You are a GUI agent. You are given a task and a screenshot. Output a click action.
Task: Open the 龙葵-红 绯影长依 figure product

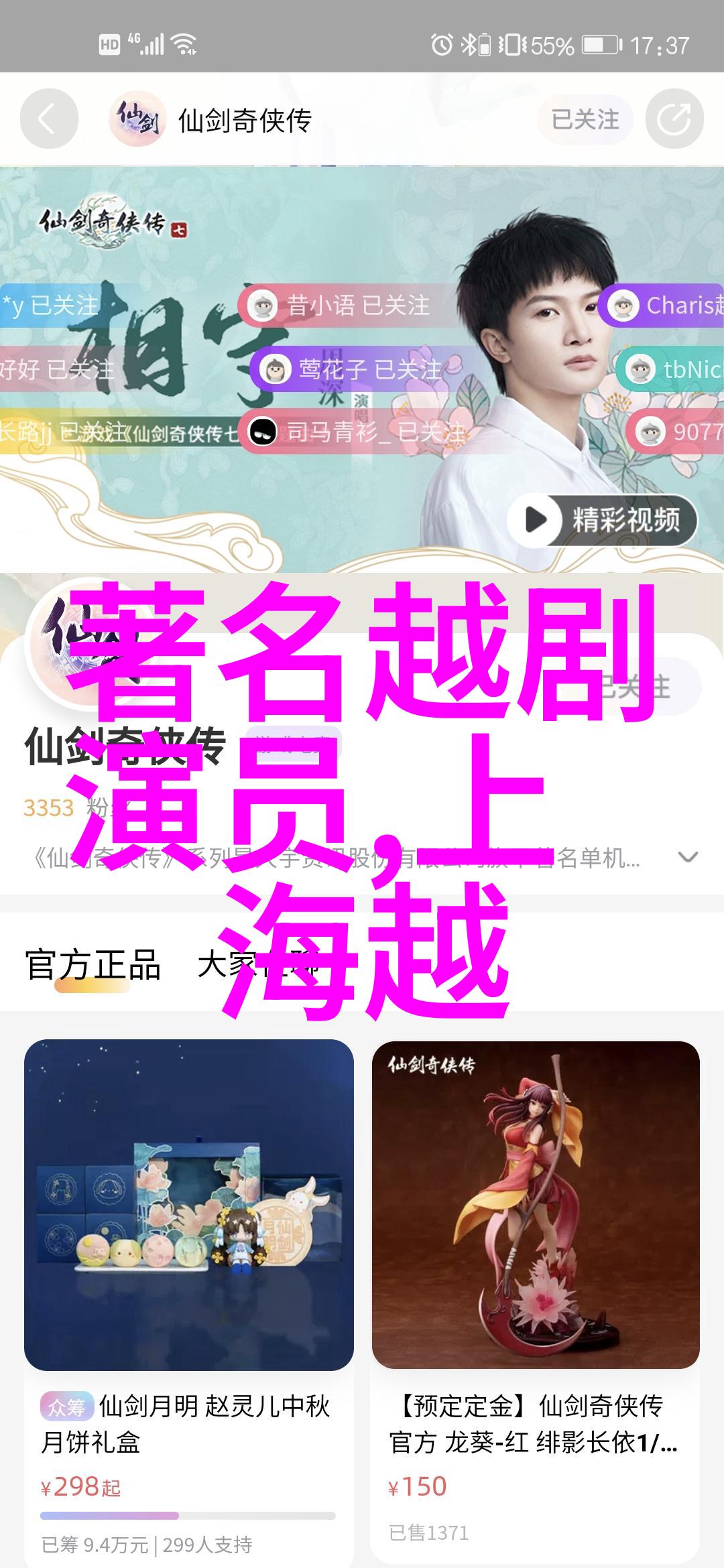[536, 1206]
